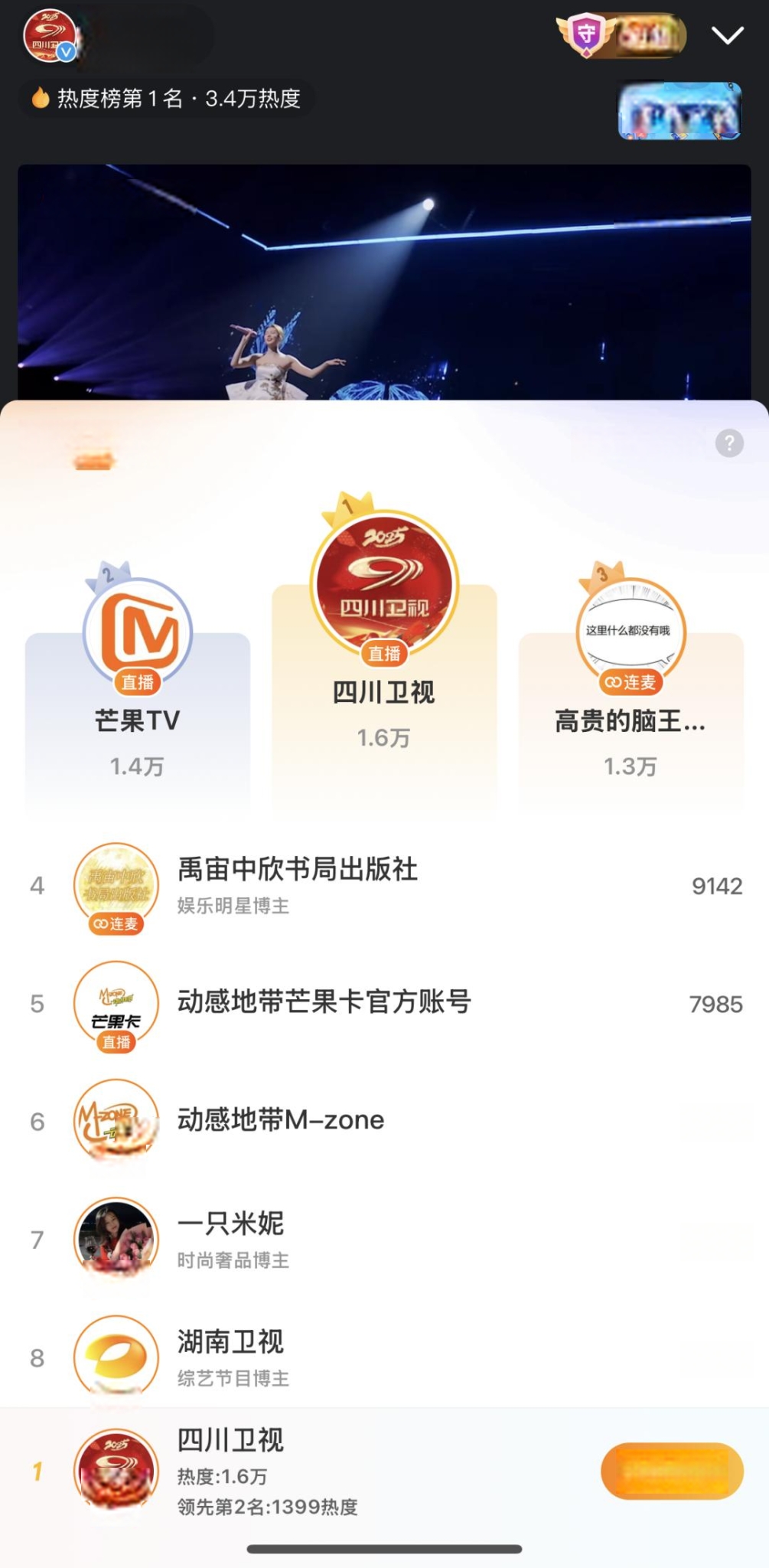Open 芒果TV in second place
Image resolution: width=769 pixels, height=1568 pixels.
[138, 674]
